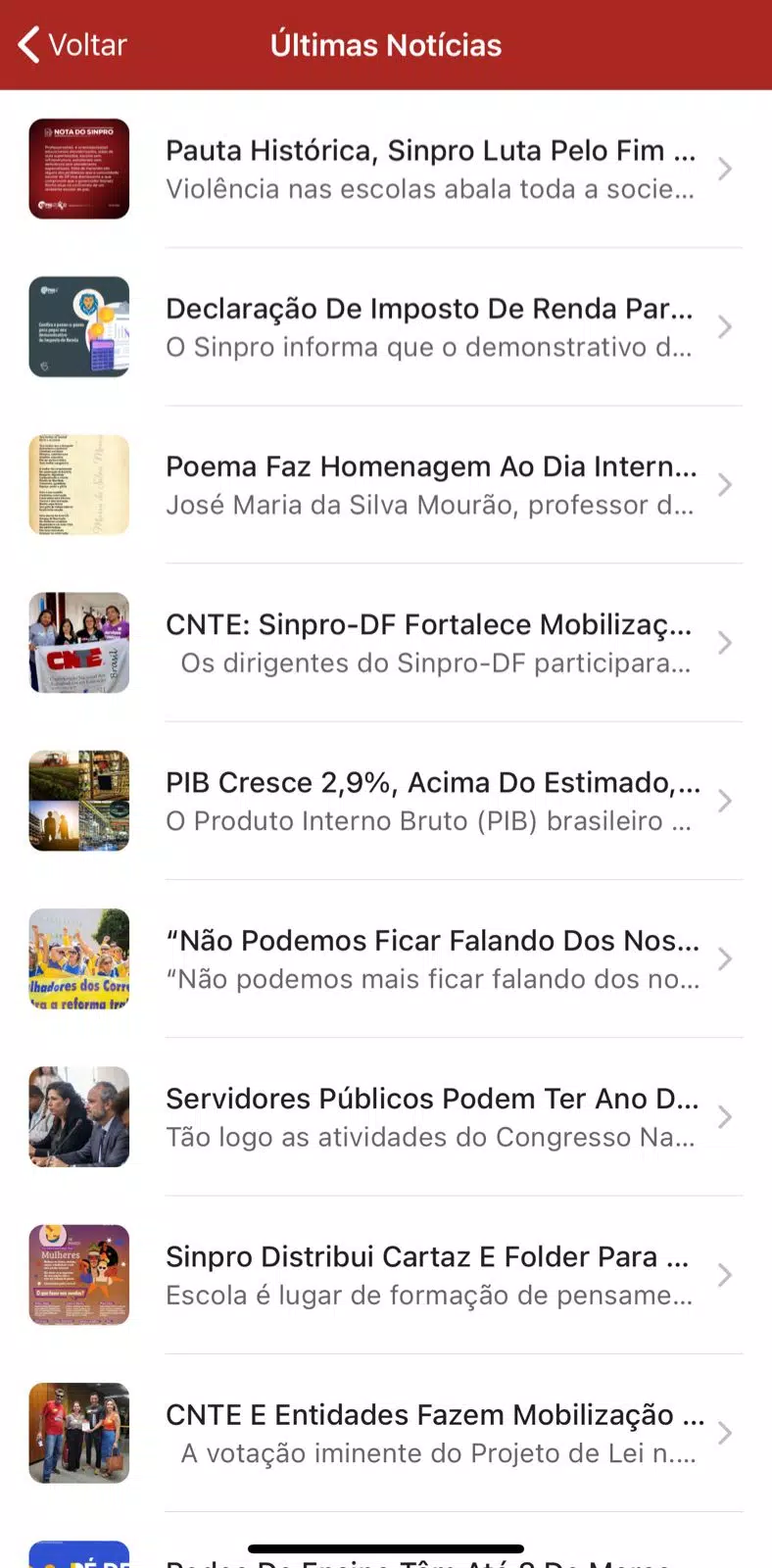
Task: Open the Servidores Públicos Podem Ter Ano article
Action: pos(386,1117)
